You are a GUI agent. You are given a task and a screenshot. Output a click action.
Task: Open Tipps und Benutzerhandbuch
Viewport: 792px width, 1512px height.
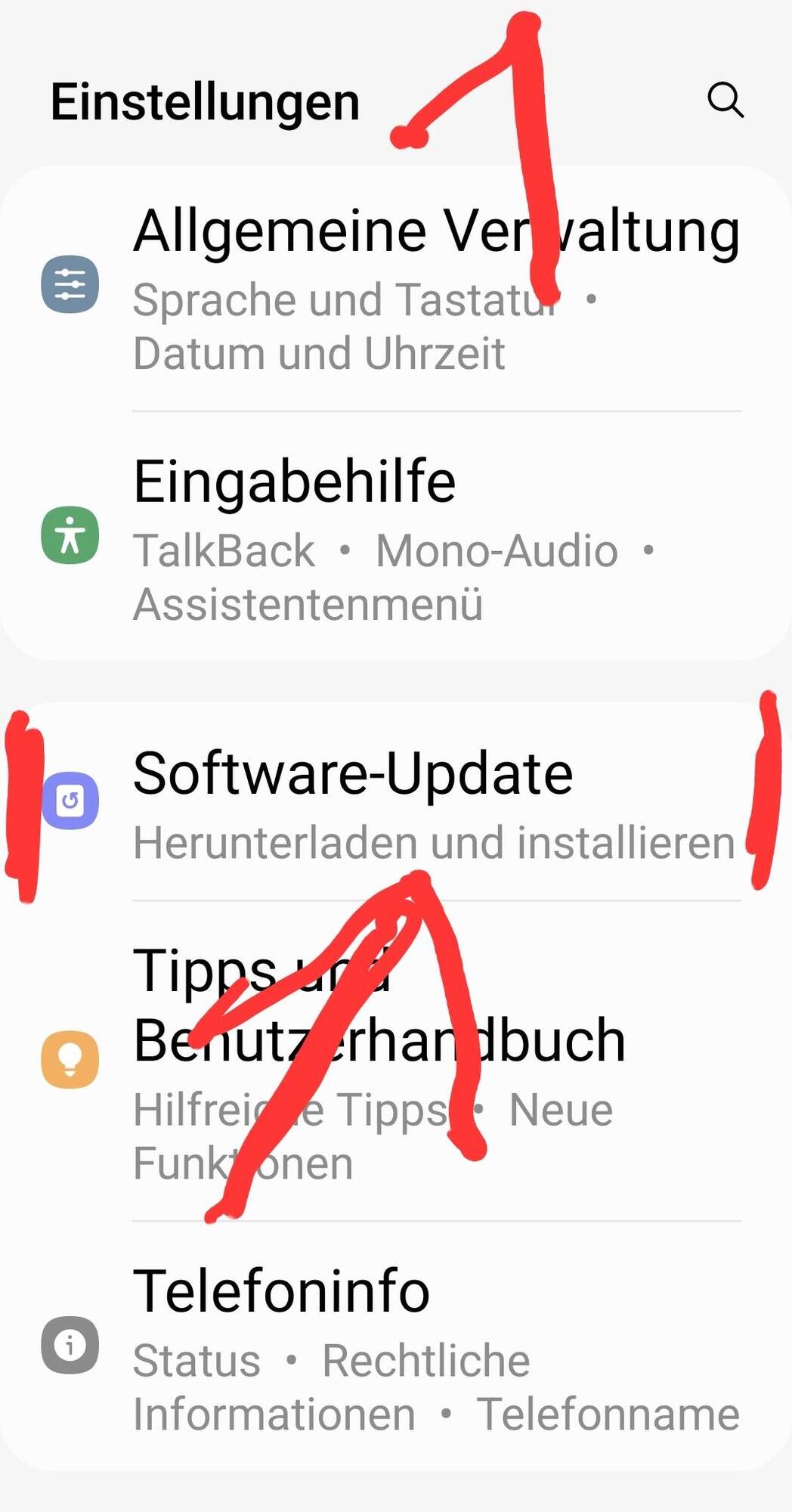pyautogui.click(x=393, y=1058)
